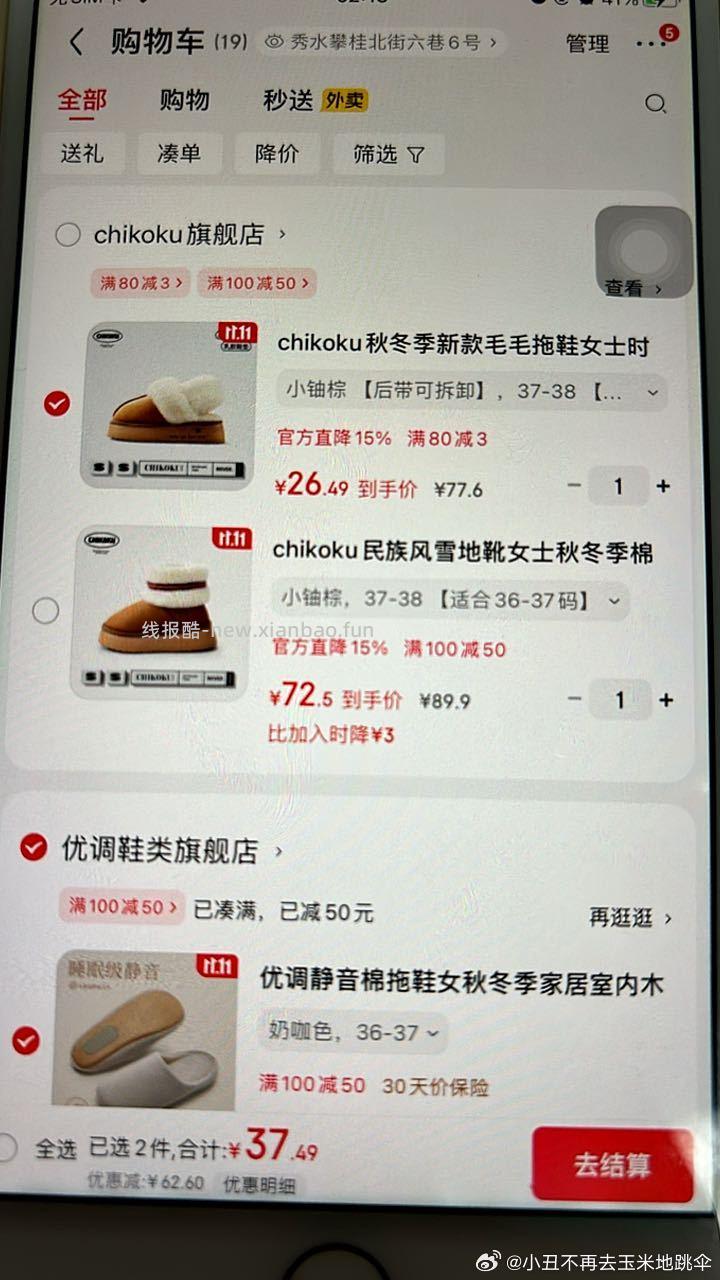Open the three-dot more menu with badge
Screen dimensions: 720x1280
click(x=650, y=45)
